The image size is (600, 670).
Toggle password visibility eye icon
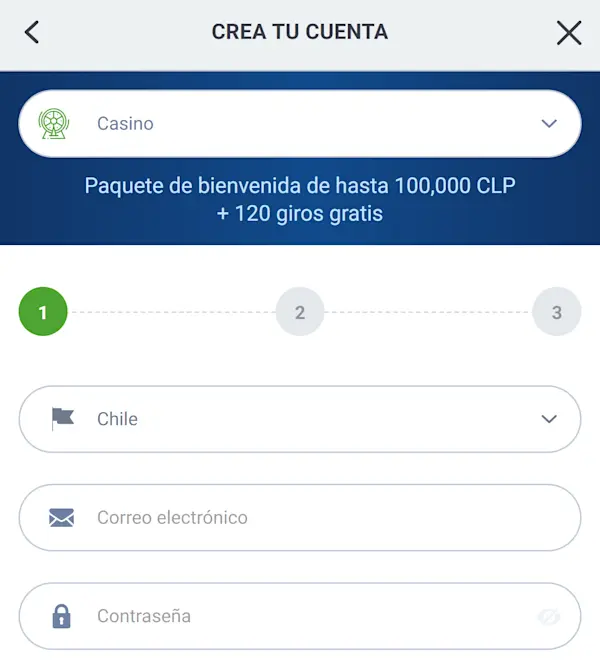tap(548, 617)
